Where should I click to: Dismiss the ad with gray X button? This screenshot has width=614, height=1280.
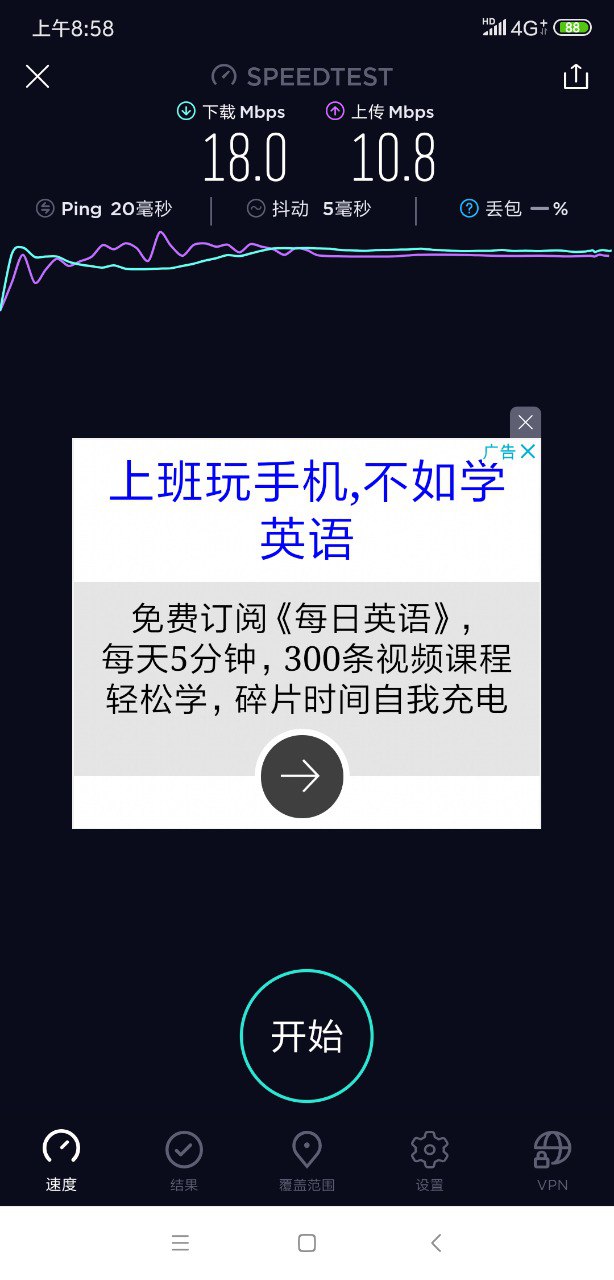point(525,422)
